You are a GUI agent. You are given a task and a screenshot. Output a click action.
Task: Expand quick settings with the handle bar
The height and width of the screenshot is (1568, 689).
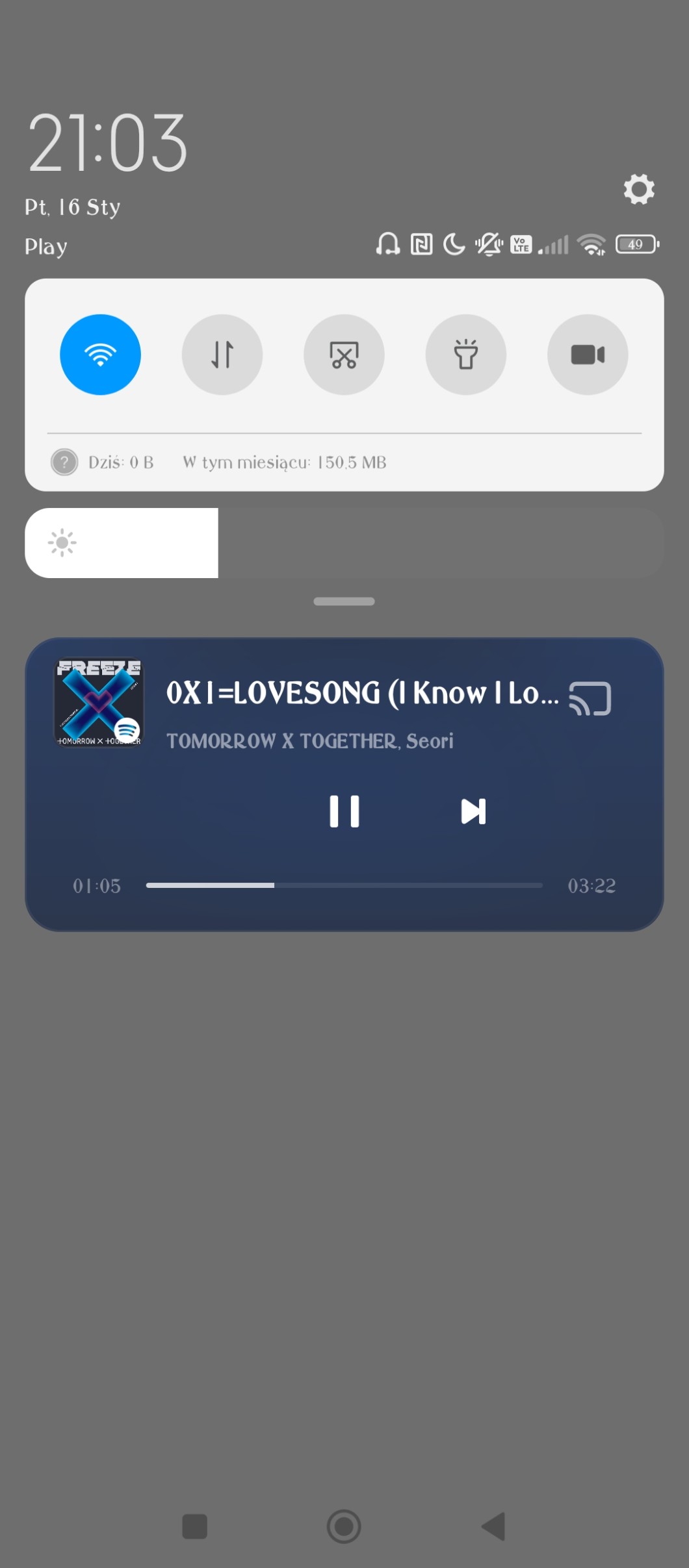click(344, 601)
